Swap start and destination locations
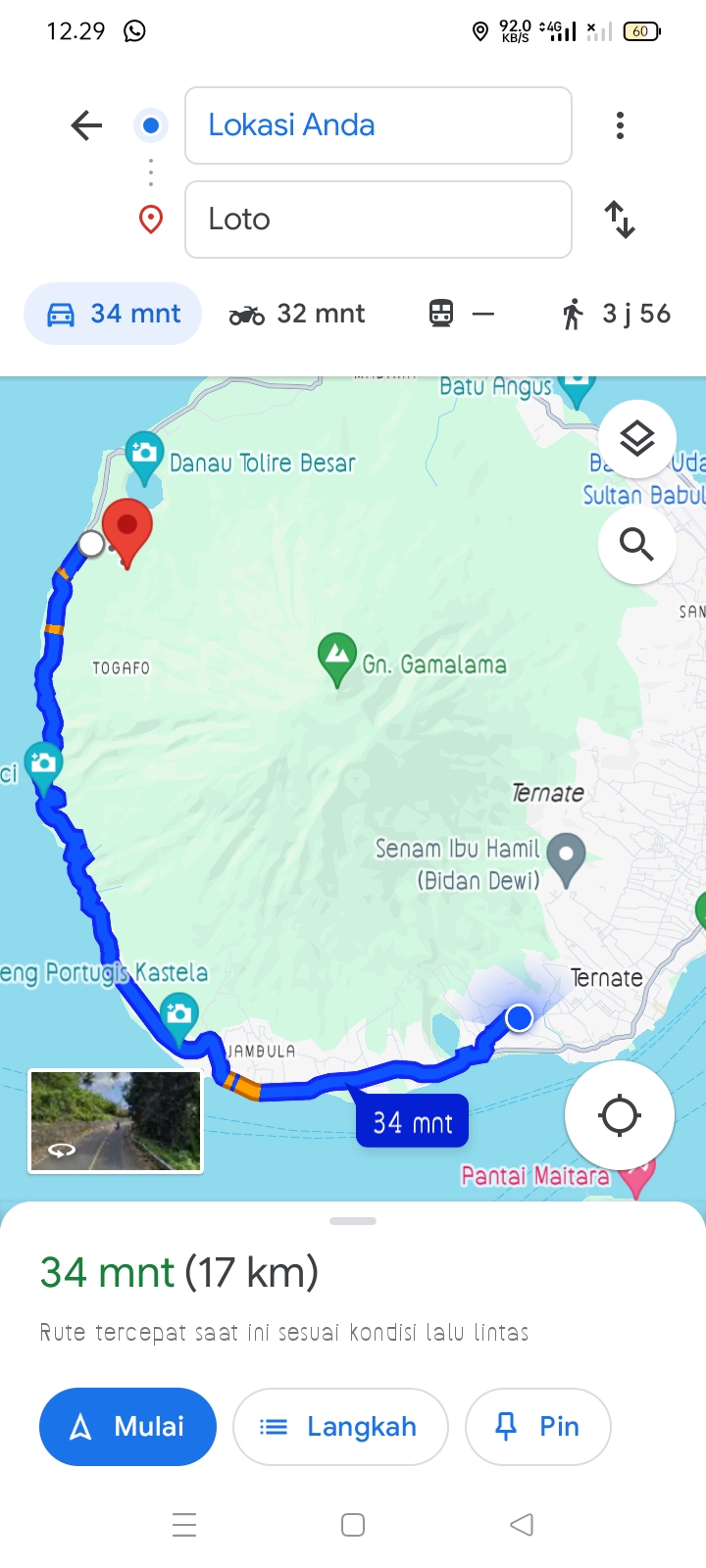The height and width of the screenshot is (1568, 706). point(620,220)
